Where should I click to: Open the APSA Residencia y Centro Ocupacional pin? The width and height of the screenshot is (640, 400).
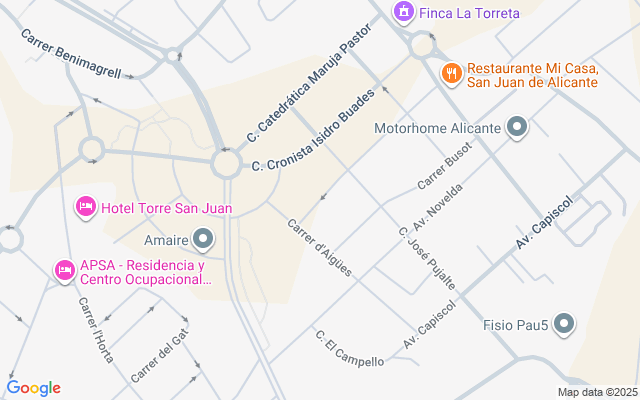tap(64, 271)
